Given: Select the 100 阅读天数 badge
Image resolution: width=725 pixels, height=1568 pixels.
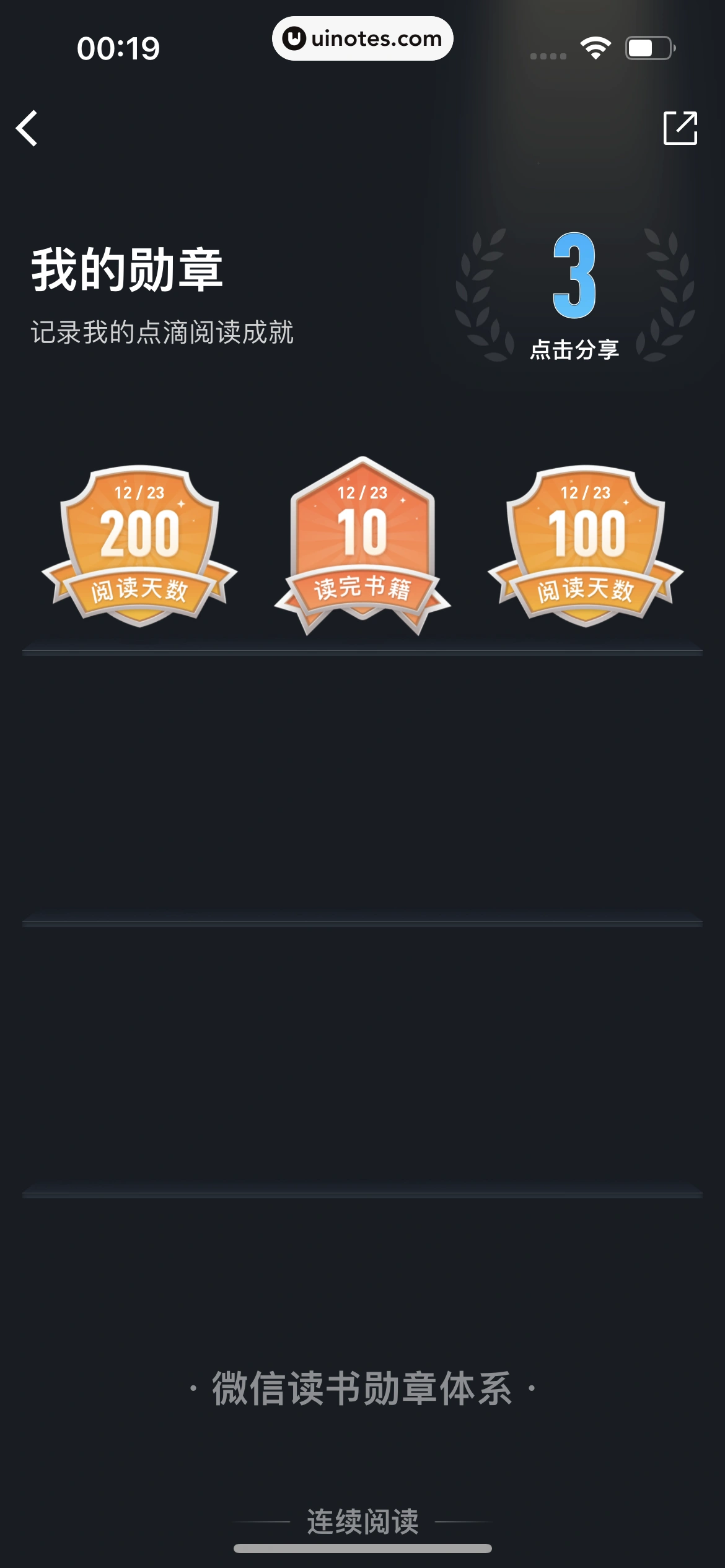Looking at the screenshot, I should (x=585, y=545).
